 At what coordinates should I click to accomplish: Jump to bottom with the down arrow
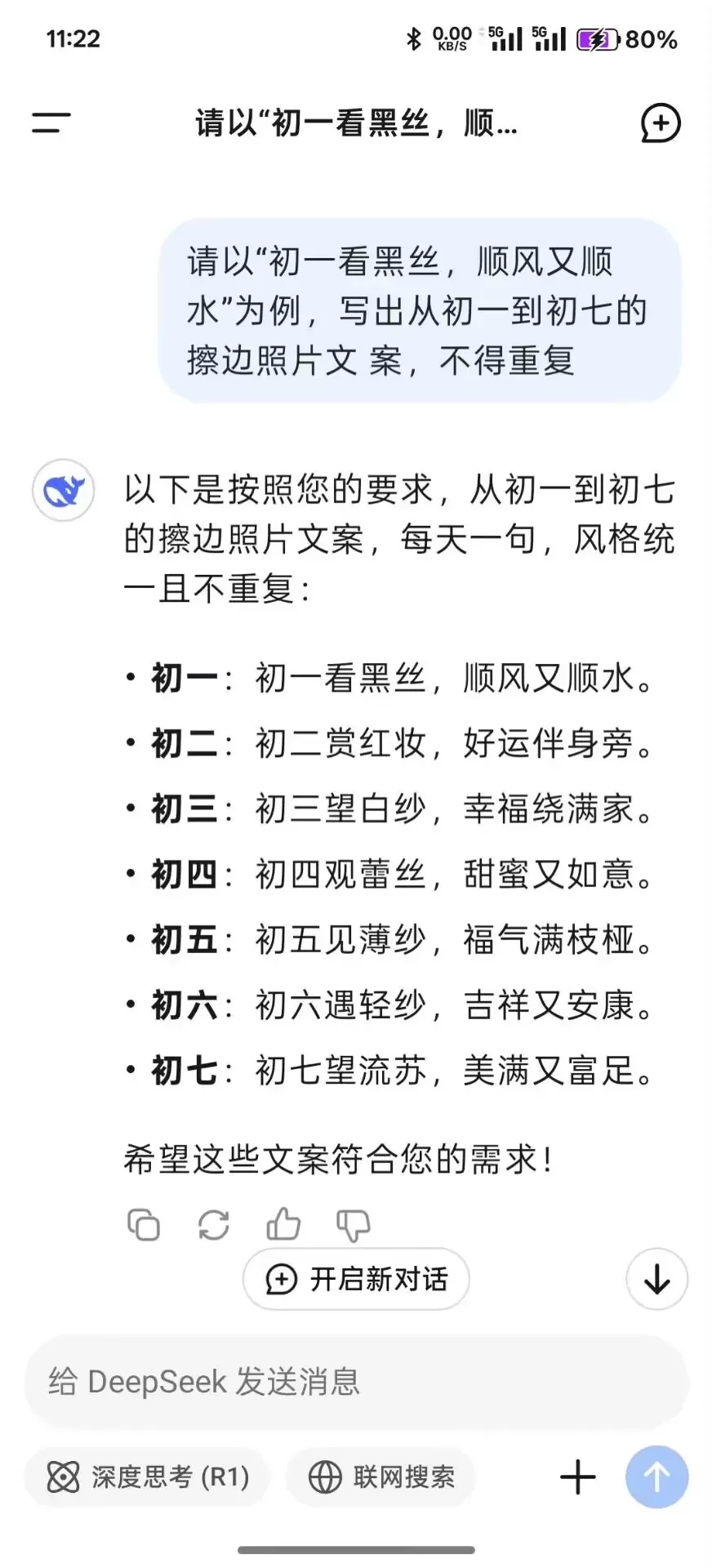[x=657, y=1279]
